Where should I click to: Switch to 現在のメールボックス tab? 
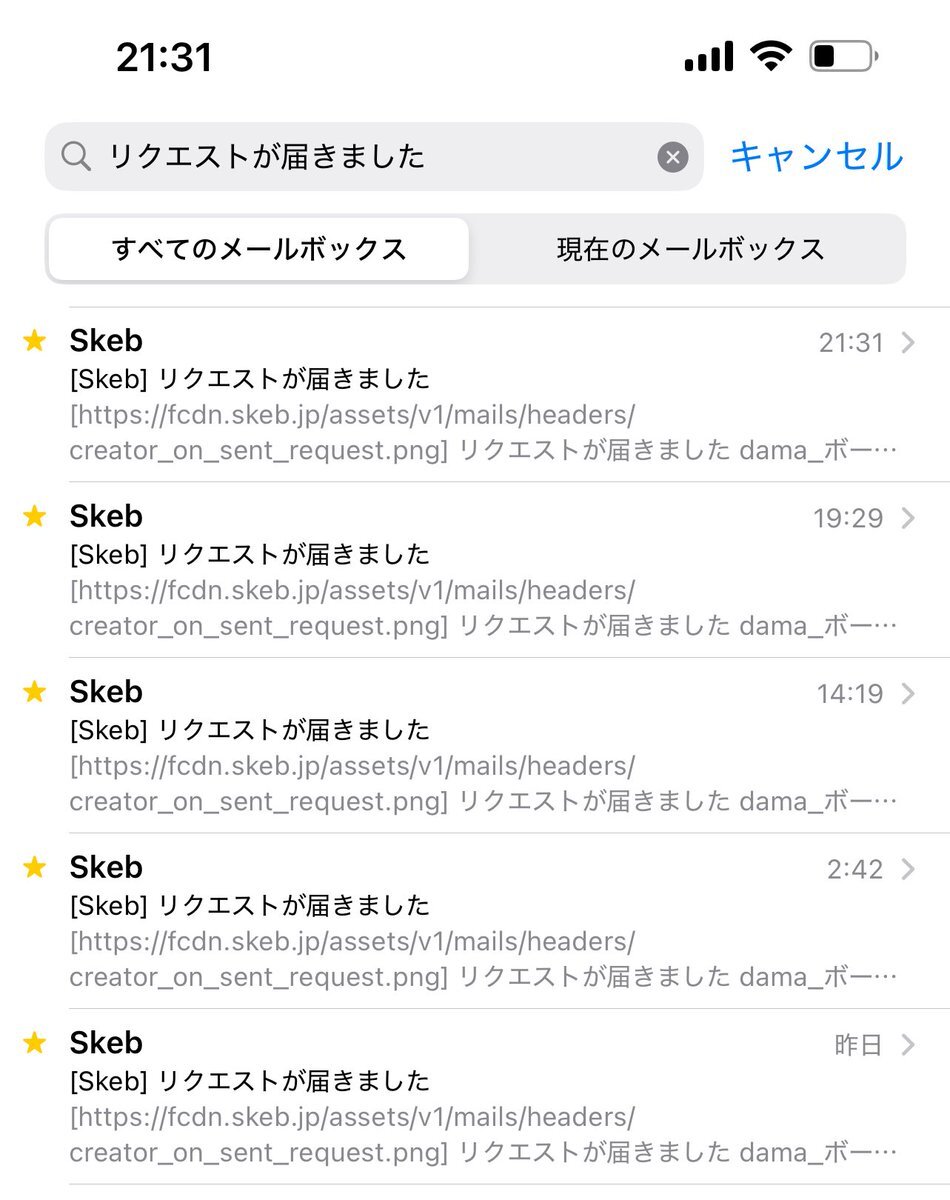[690, 249]
